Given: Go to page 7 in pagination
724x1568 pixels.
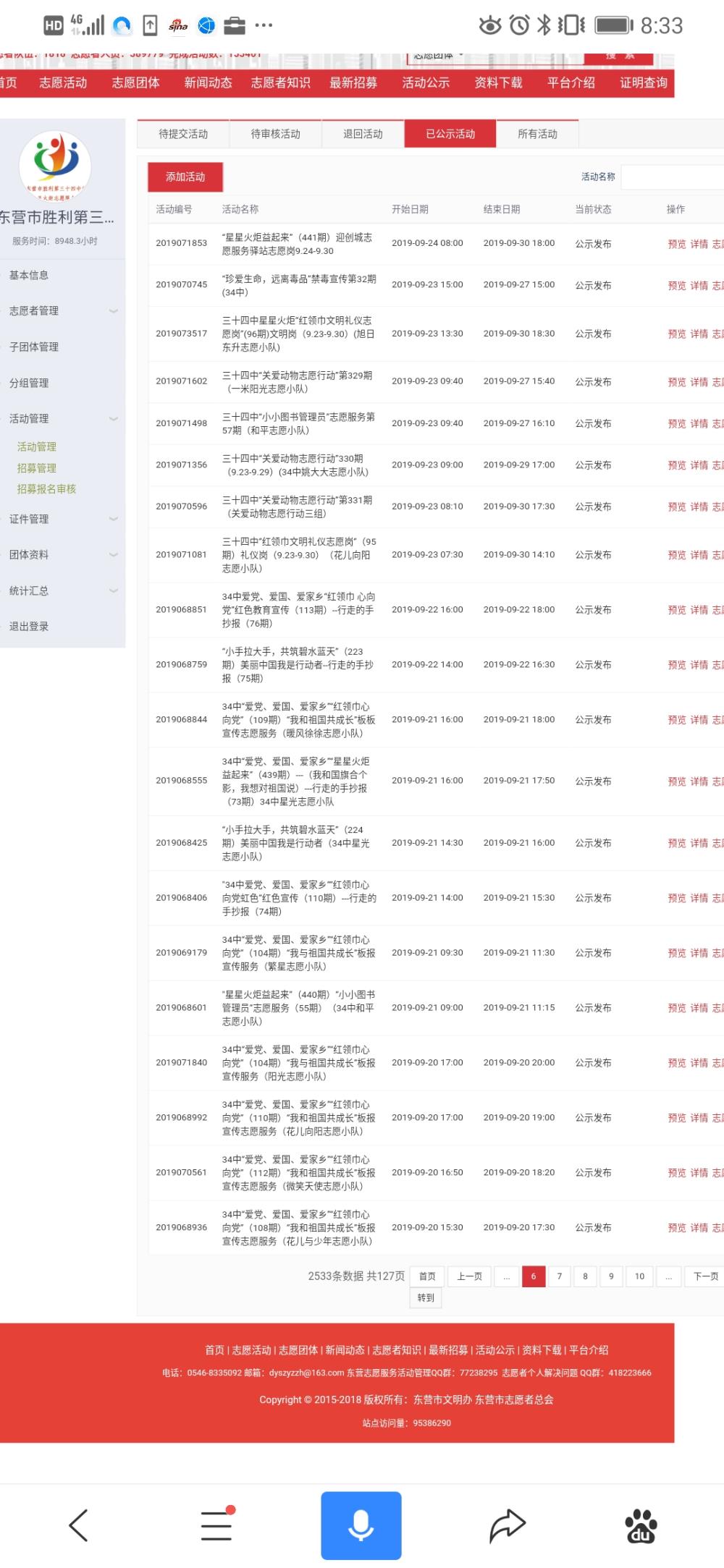Looking at the screenshot, I should tap(559, 1276).
